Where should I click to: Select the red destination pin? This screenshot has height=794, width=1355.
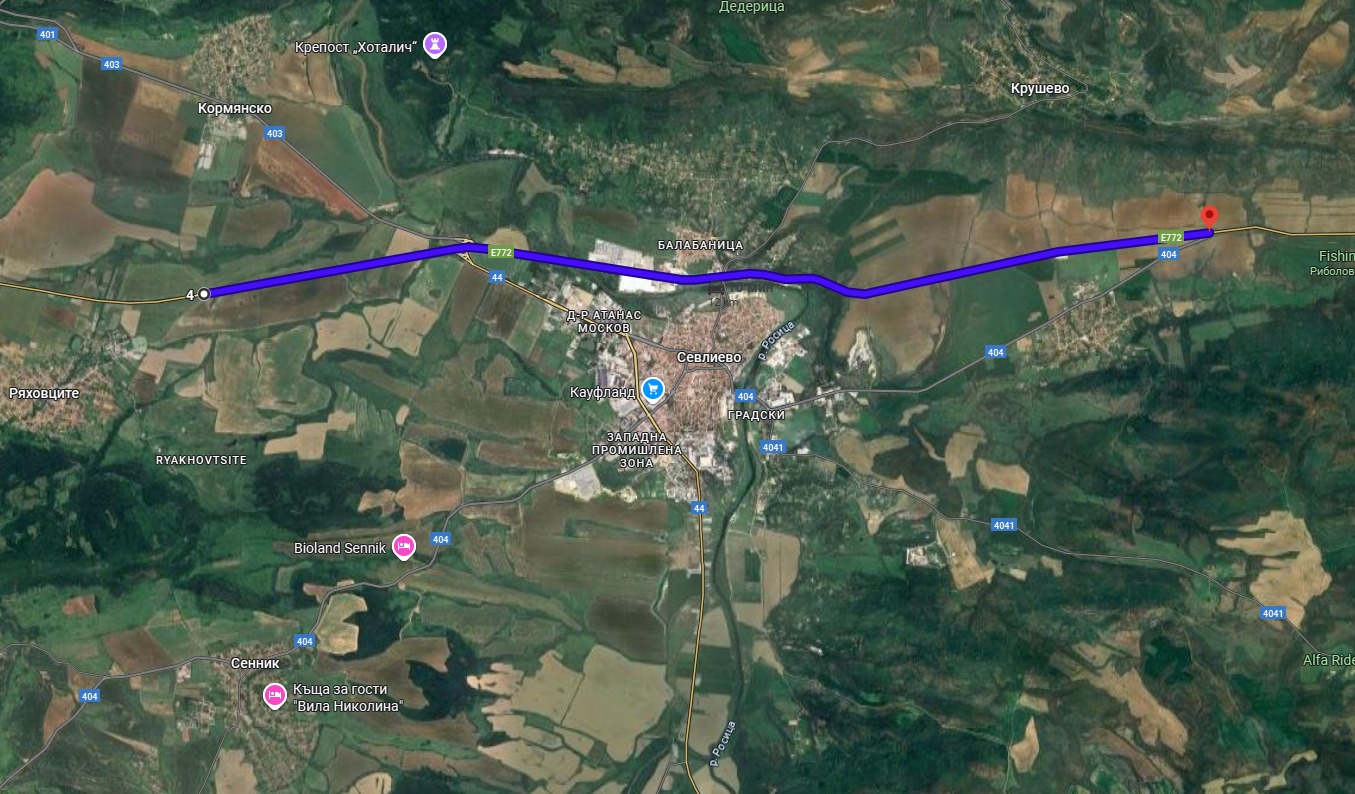1209,217
